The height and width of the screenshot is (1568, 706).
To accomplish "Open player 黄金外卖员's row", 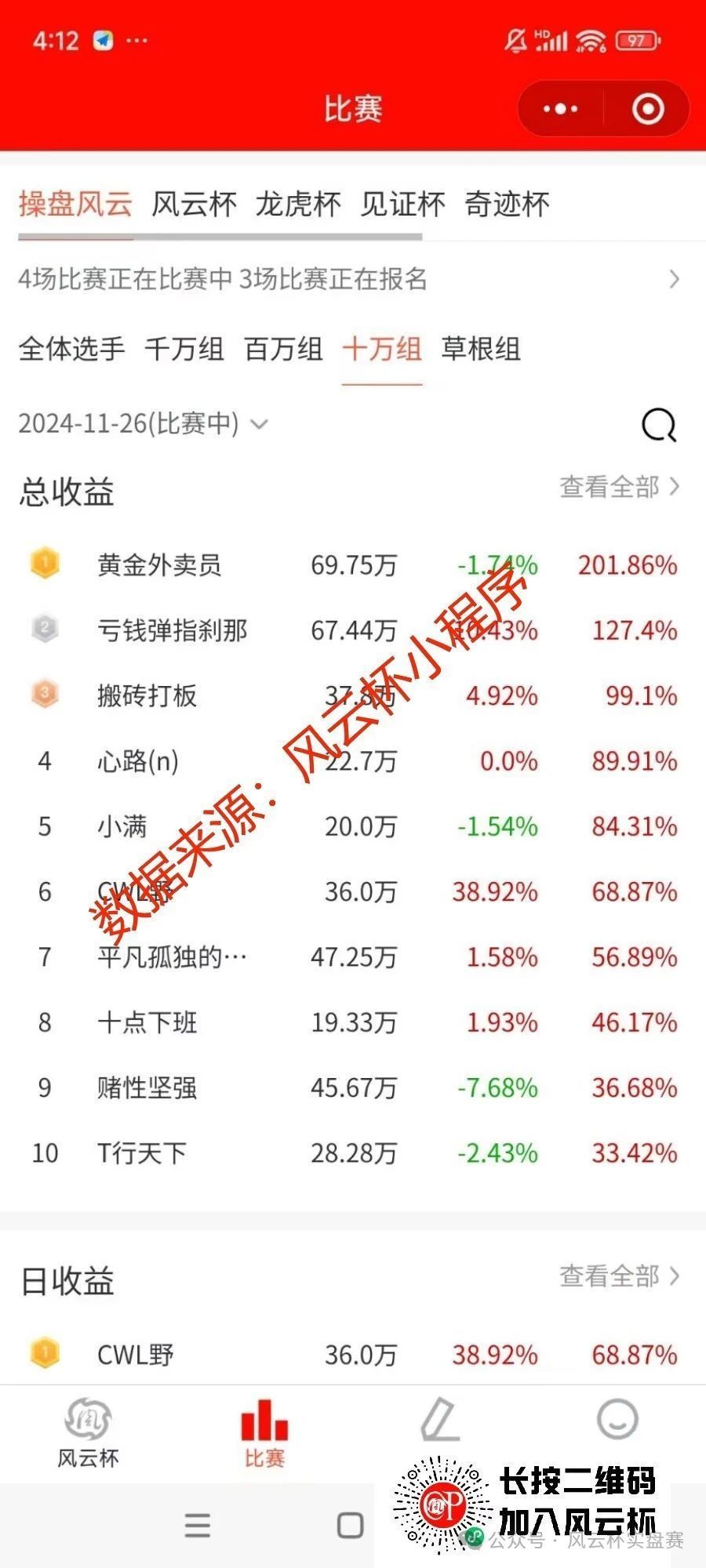I will pyautogui.click(x=353, y=564).
